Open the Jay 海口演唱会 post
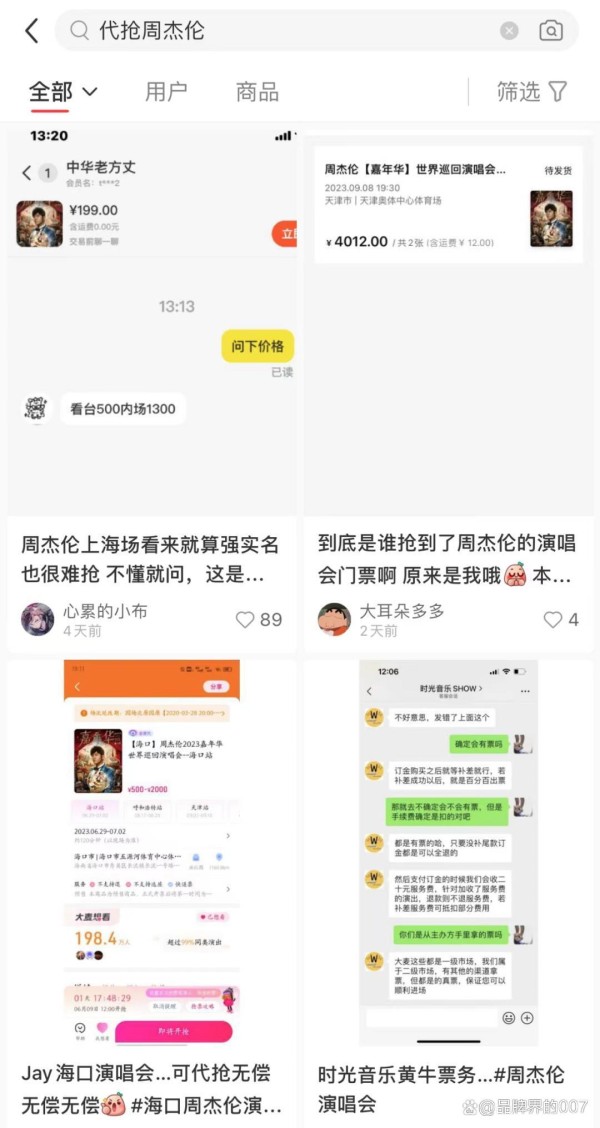The width and height of the screenshot is (600, 1128). pos(152,1088)
